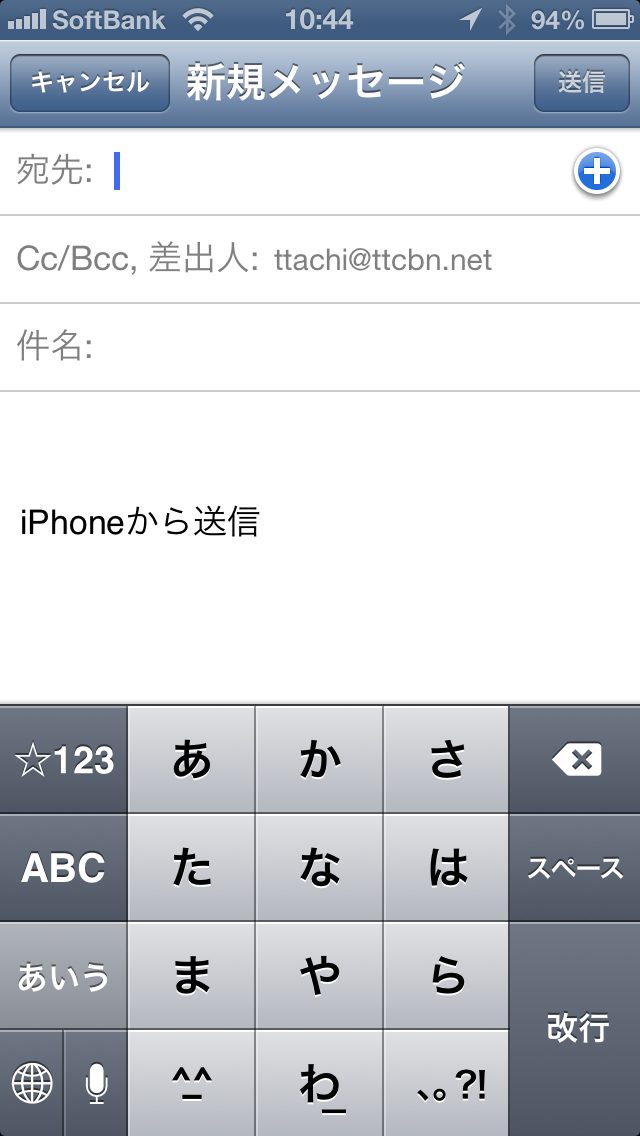This screenshot has height=1136, width=640.
Task: Type the あ key
Action: 192,761
